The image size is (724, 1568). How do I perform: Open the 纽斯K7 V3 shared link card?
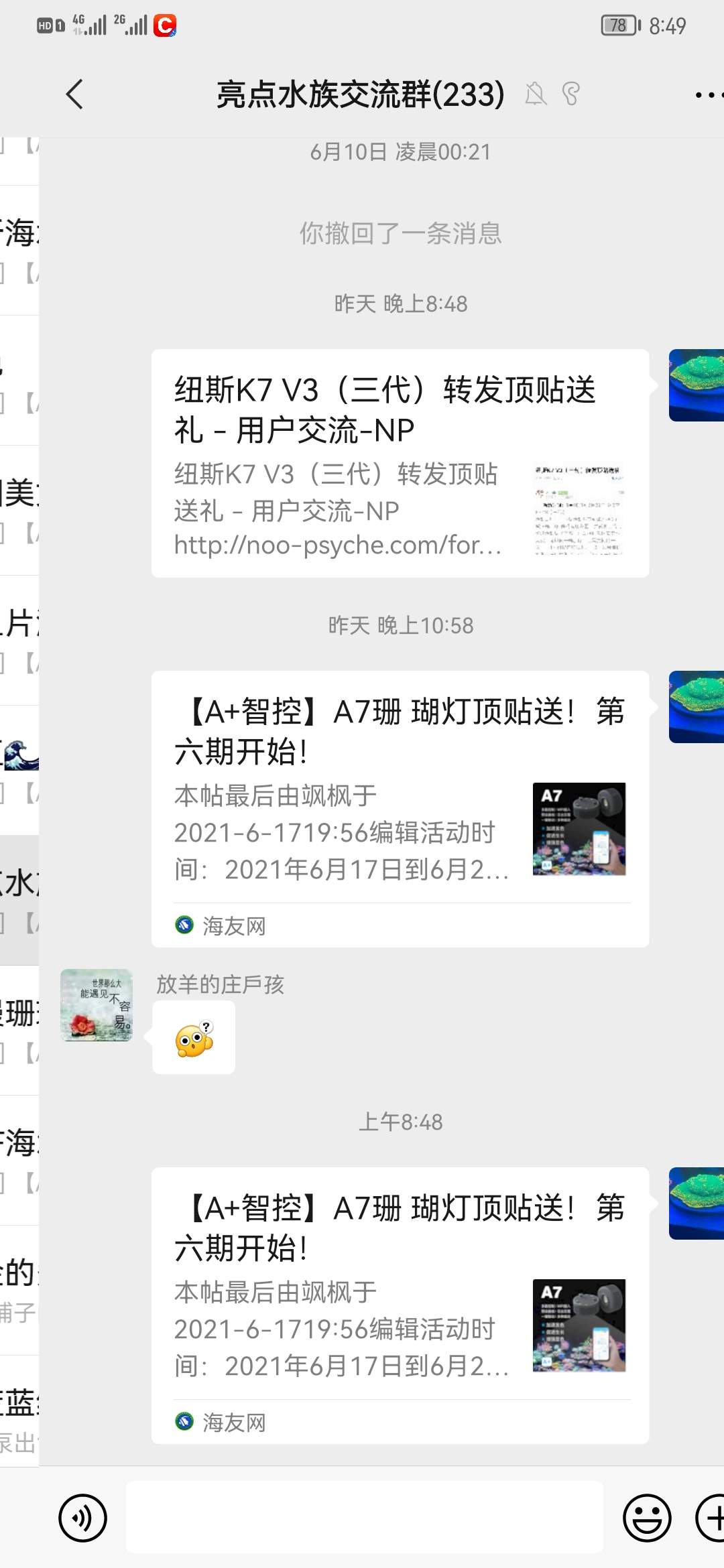(400, 463)
